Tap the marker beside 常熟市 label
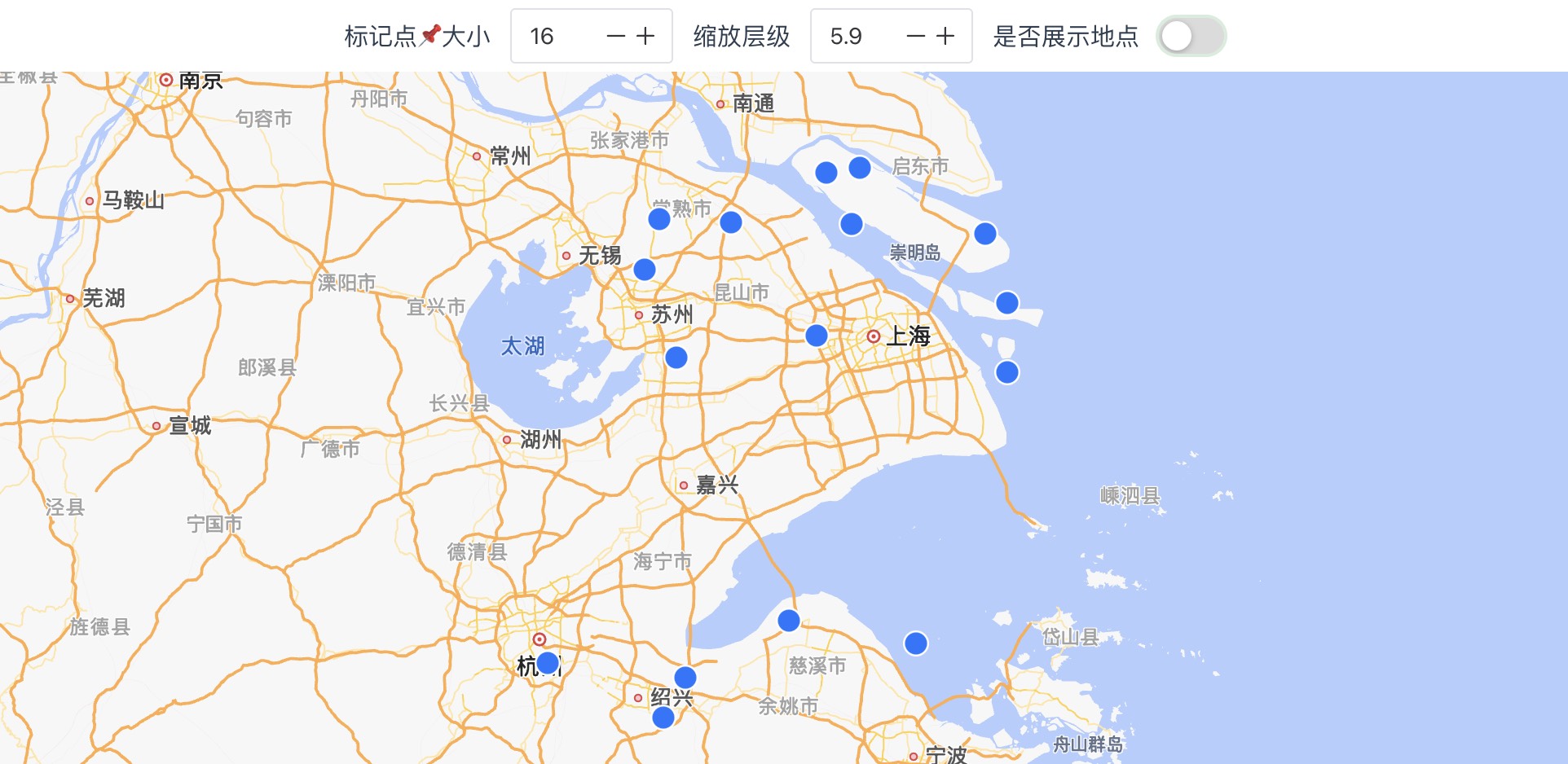Image resolution: width=1568 pixels, height=764 pixels. [x=659, y=218]
